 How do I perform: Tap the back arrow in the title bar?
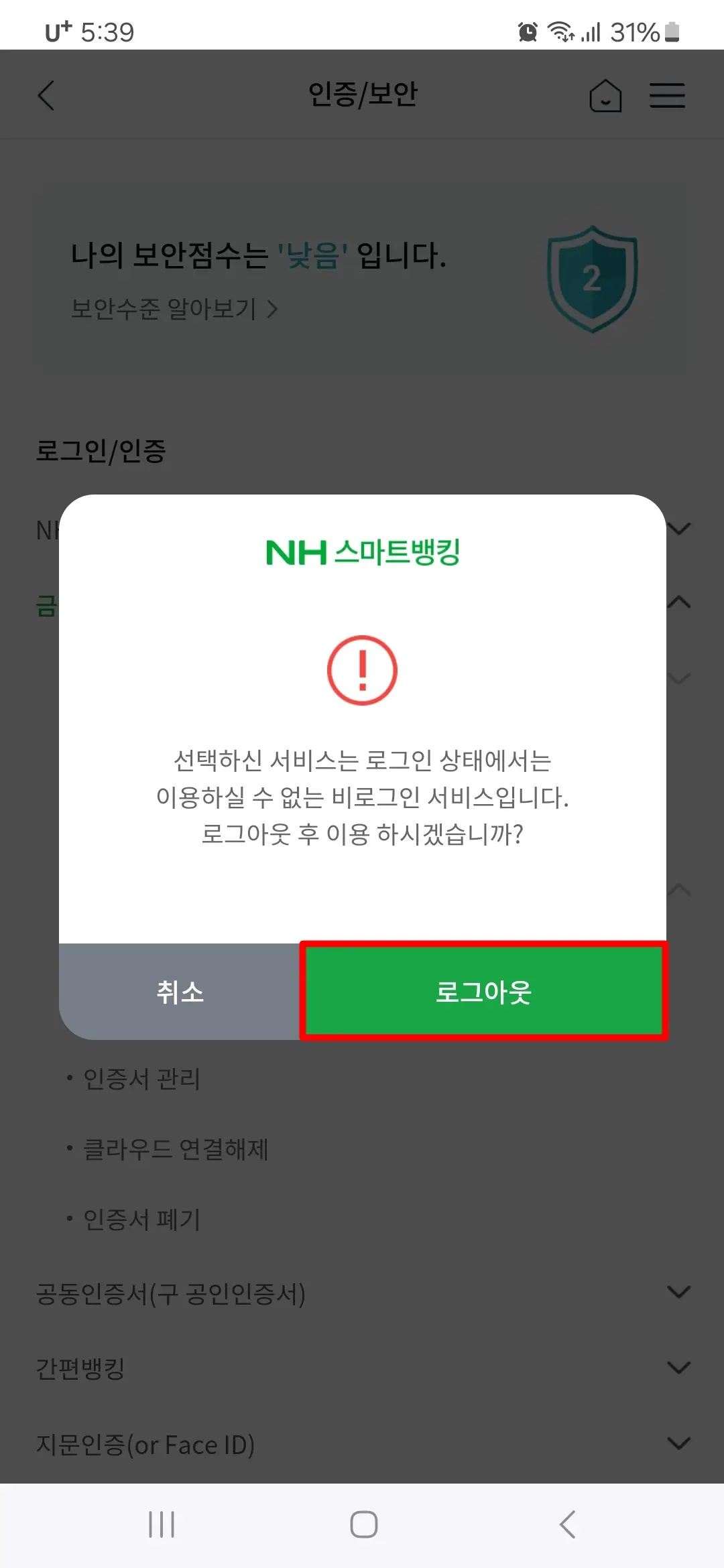(46, 96)
